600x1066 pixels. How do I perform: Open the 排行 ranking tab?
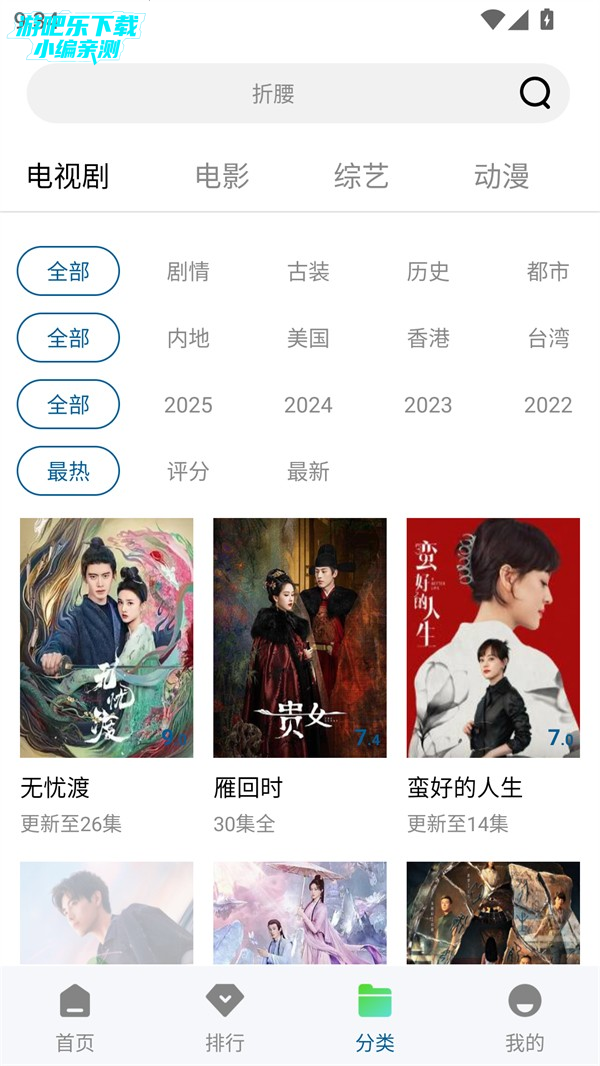pos(225,1017)
